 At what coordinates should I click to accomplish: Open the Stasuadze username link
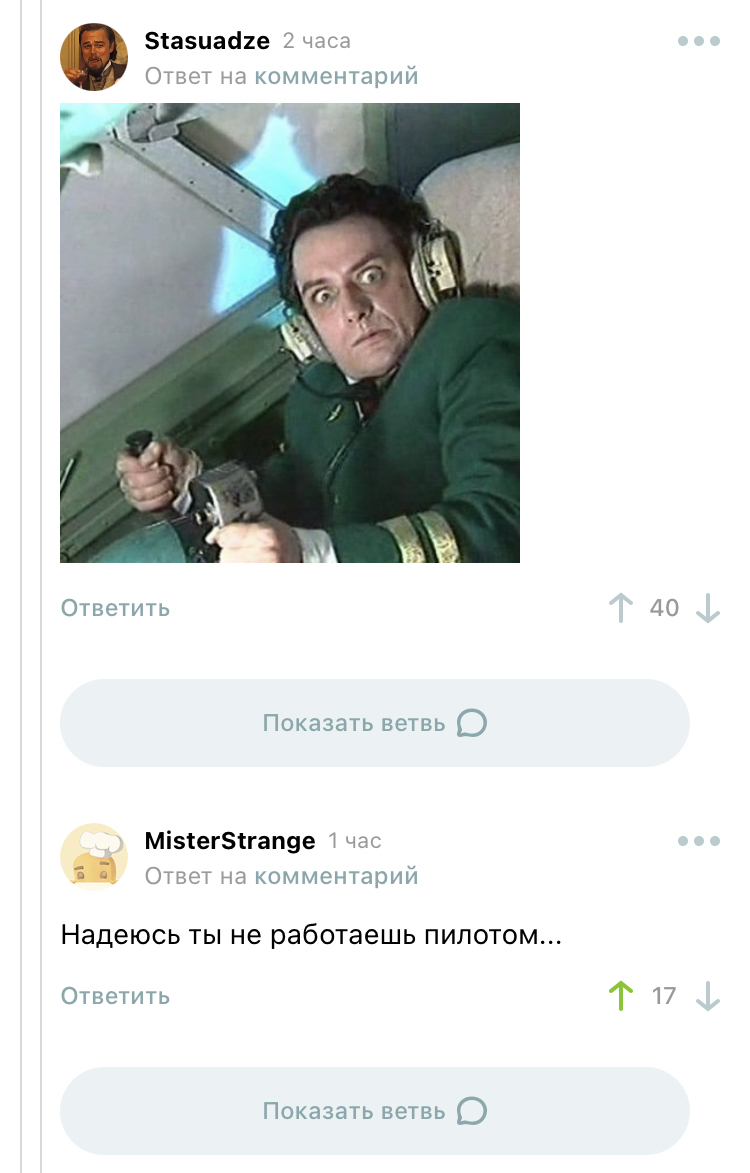tap(207, 41)
